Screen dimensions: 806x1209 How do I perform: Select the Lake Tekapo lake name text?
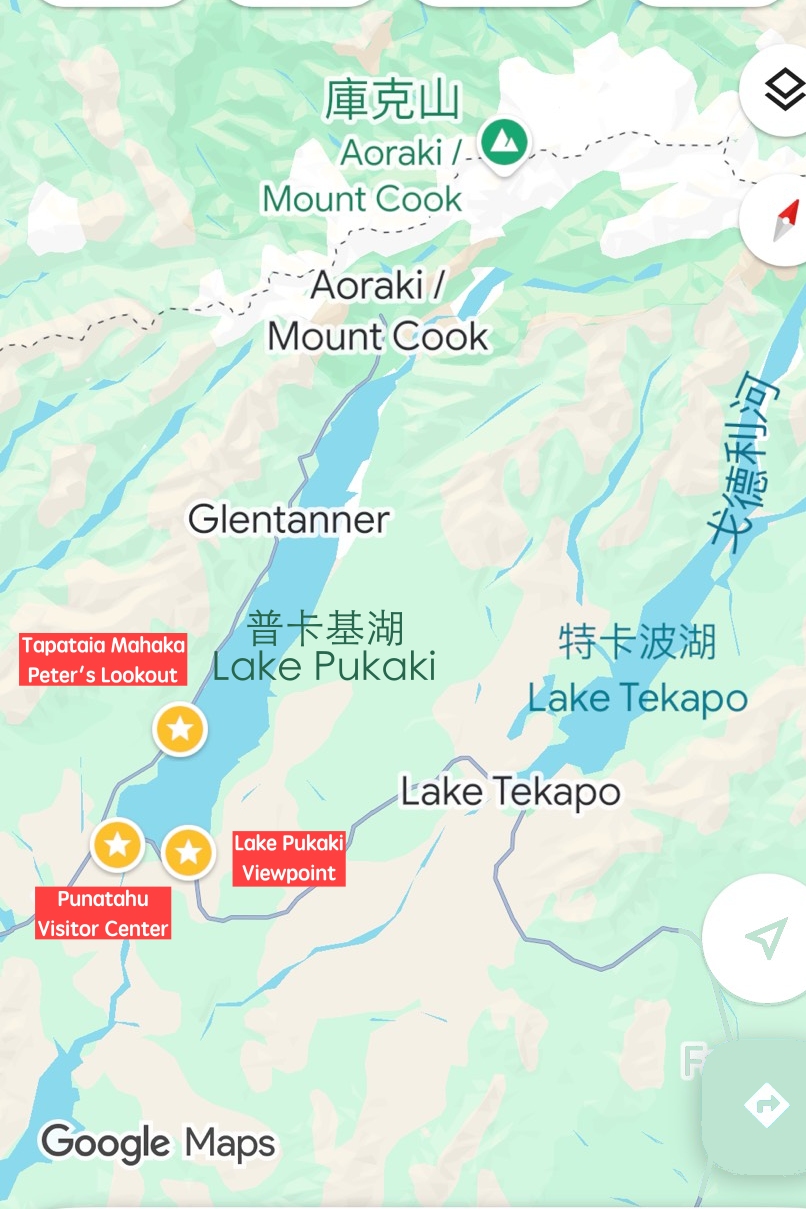638,697
